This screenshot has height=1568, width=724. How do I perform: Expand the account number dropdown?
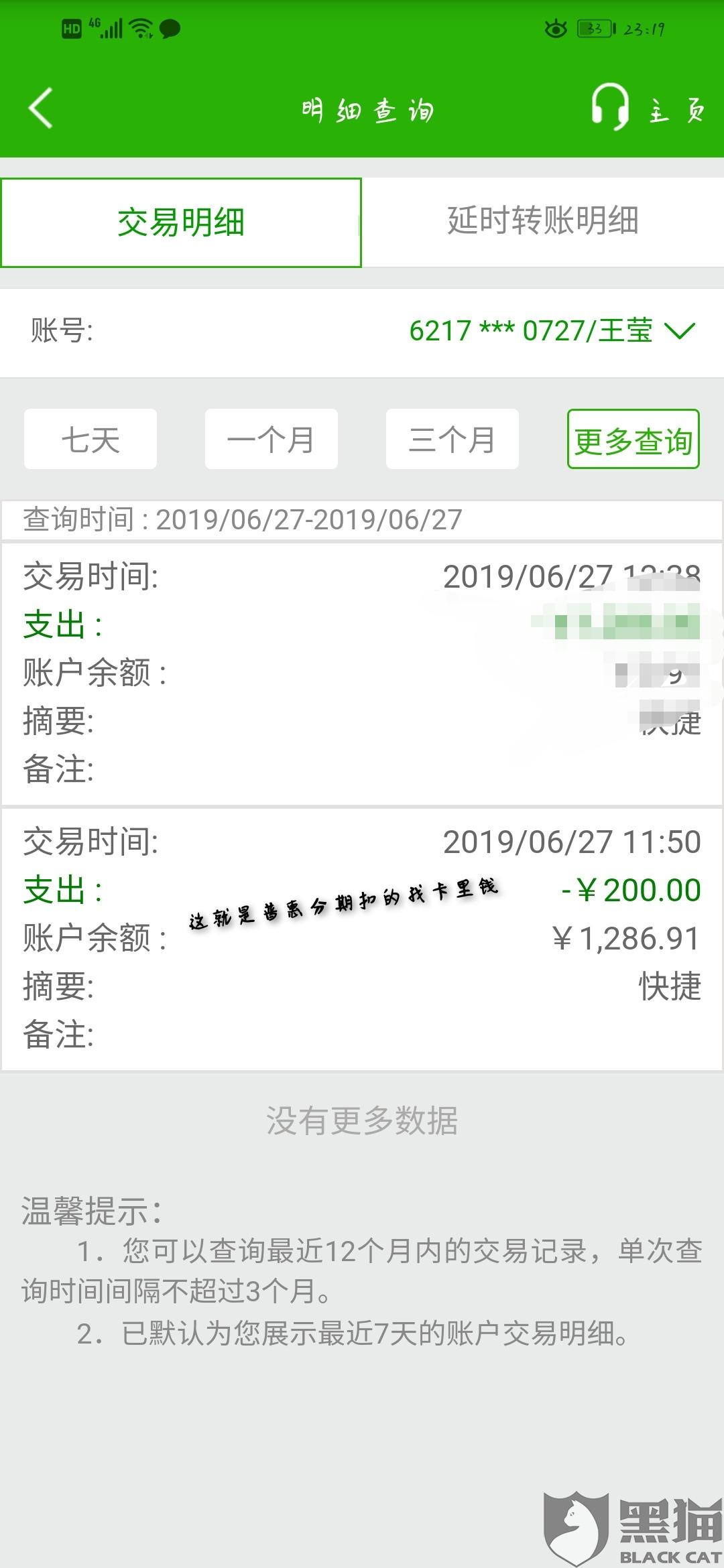(552, 331)
